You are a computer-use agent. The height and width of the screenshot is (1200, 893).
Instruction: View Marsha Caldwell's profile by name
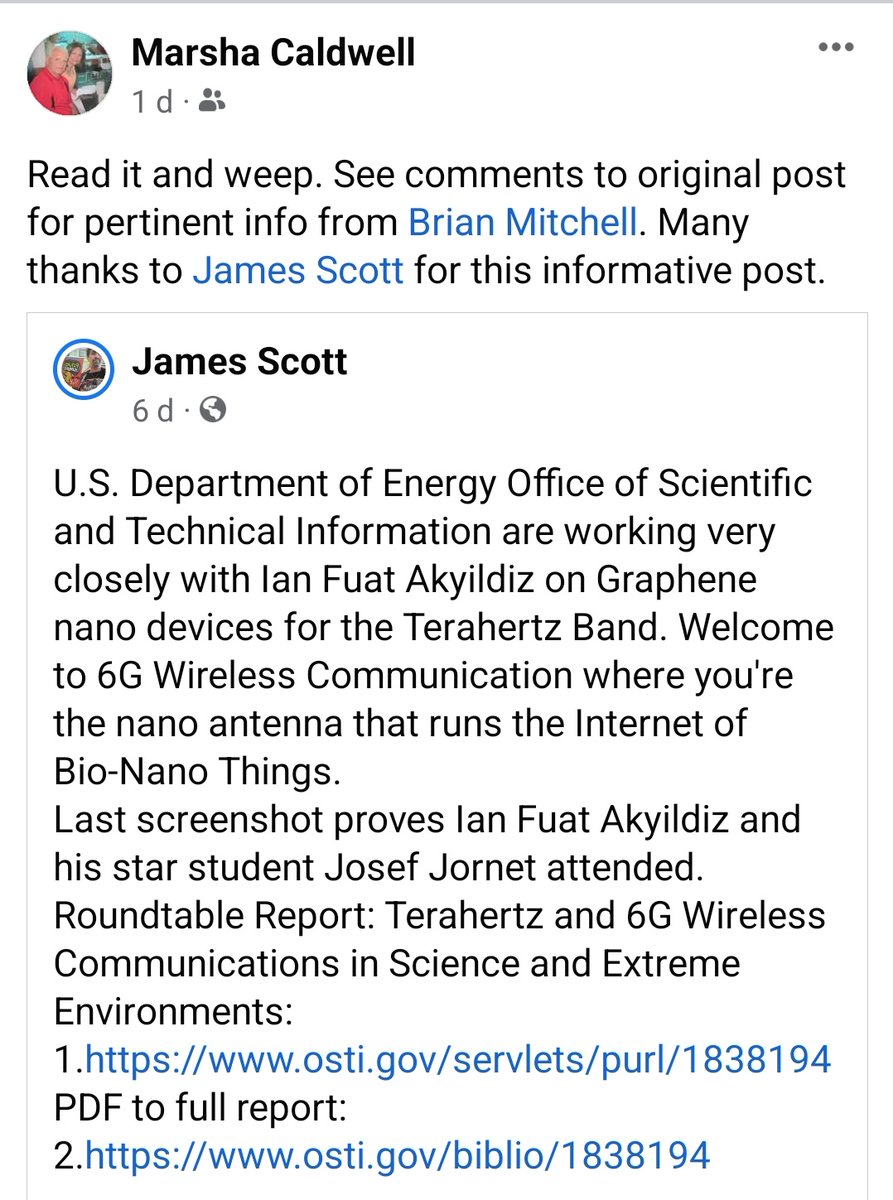point(273,53)
